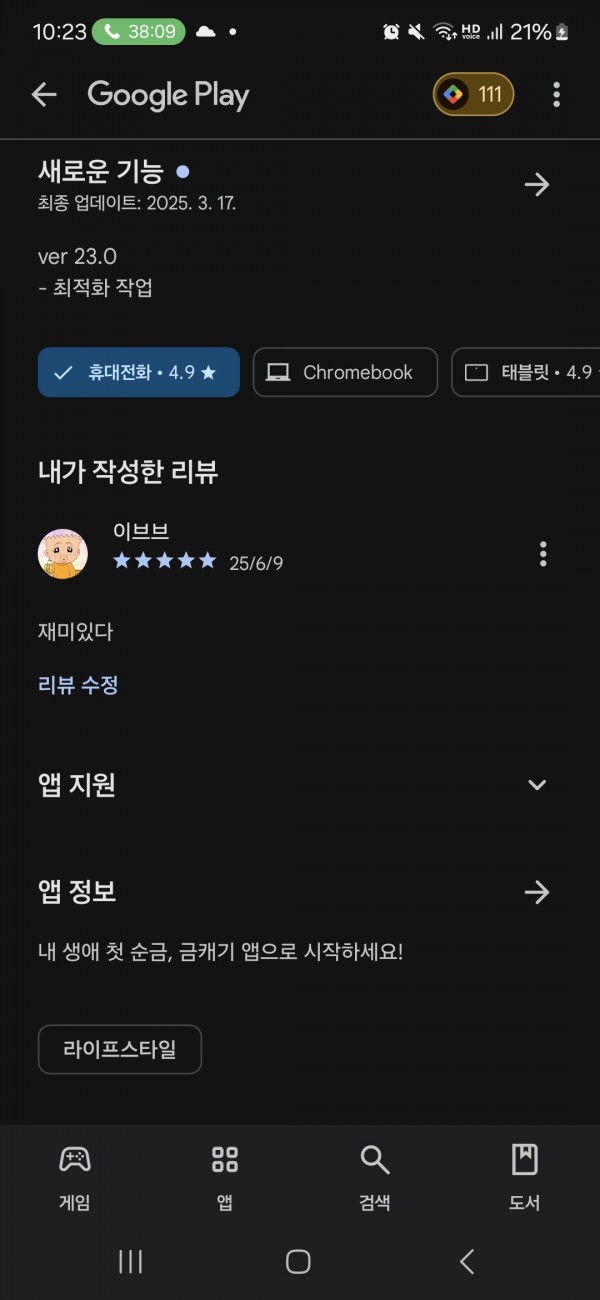Select the Chromebook chip
This screenshot has width=600, height=1300.
[345, 372]
